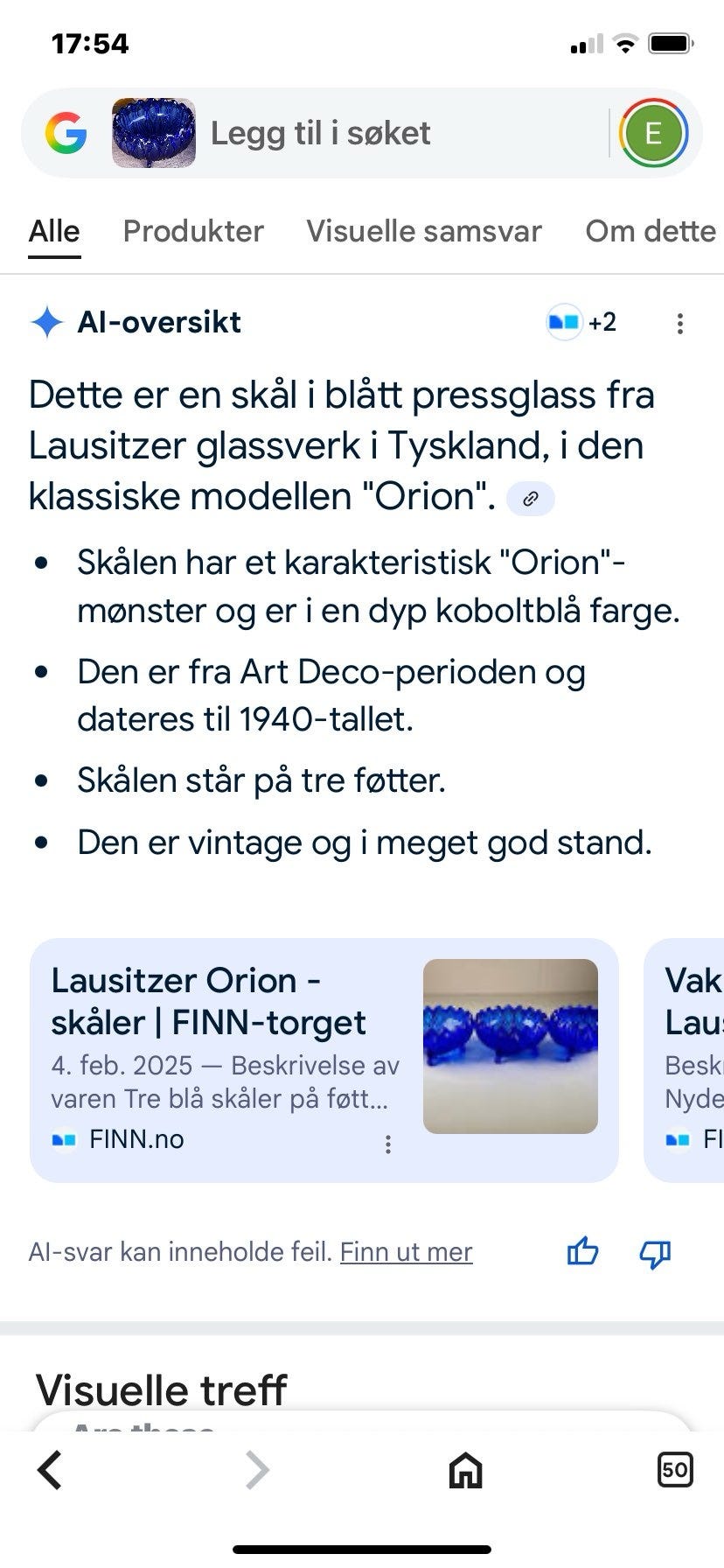Select the Alle tab
This screenshot has width=724, height=1568.
(53, 231)
